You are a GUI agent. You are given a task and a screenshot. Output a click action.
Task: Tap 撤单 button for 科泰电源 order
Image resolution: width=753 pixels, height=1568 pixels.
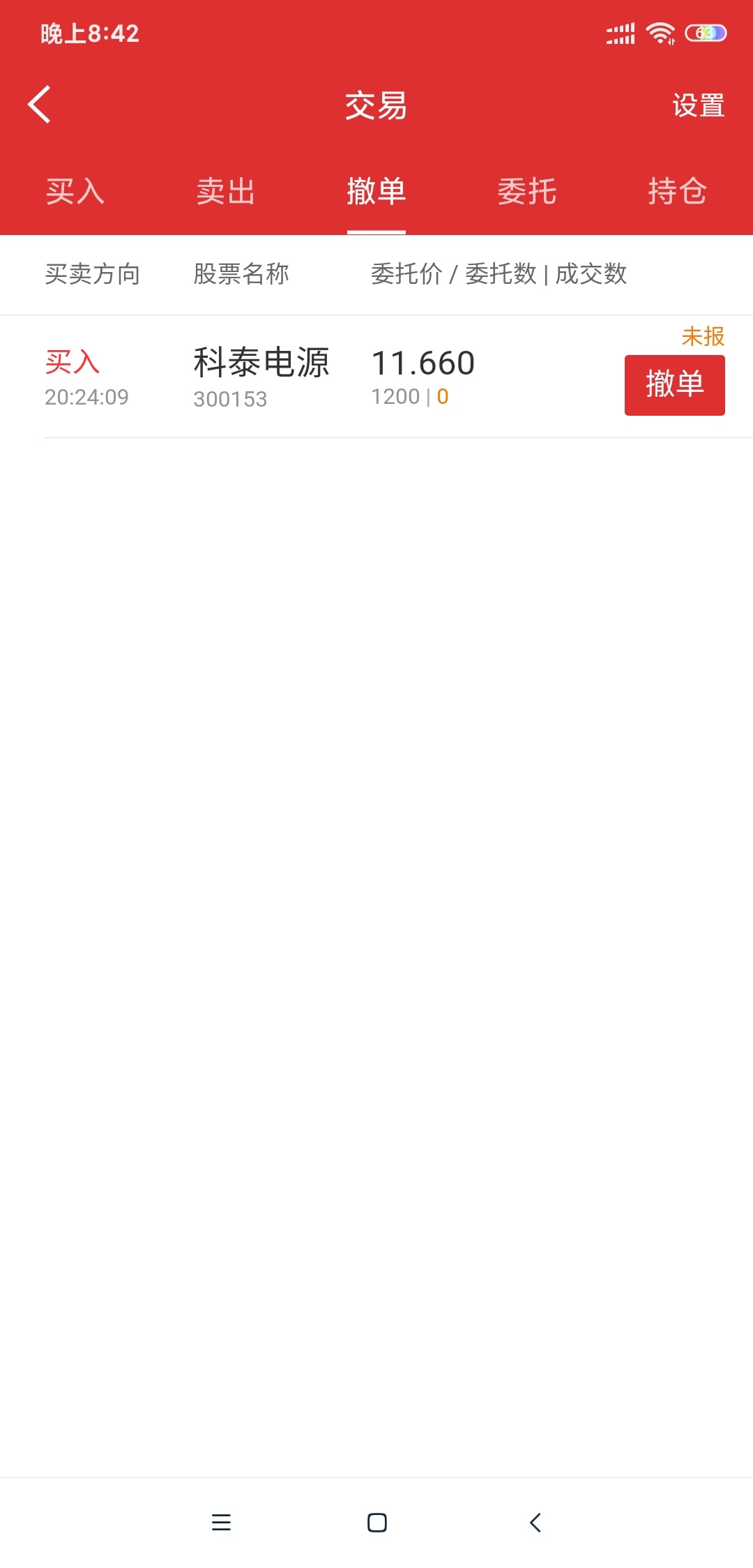(x=674, y=385)
